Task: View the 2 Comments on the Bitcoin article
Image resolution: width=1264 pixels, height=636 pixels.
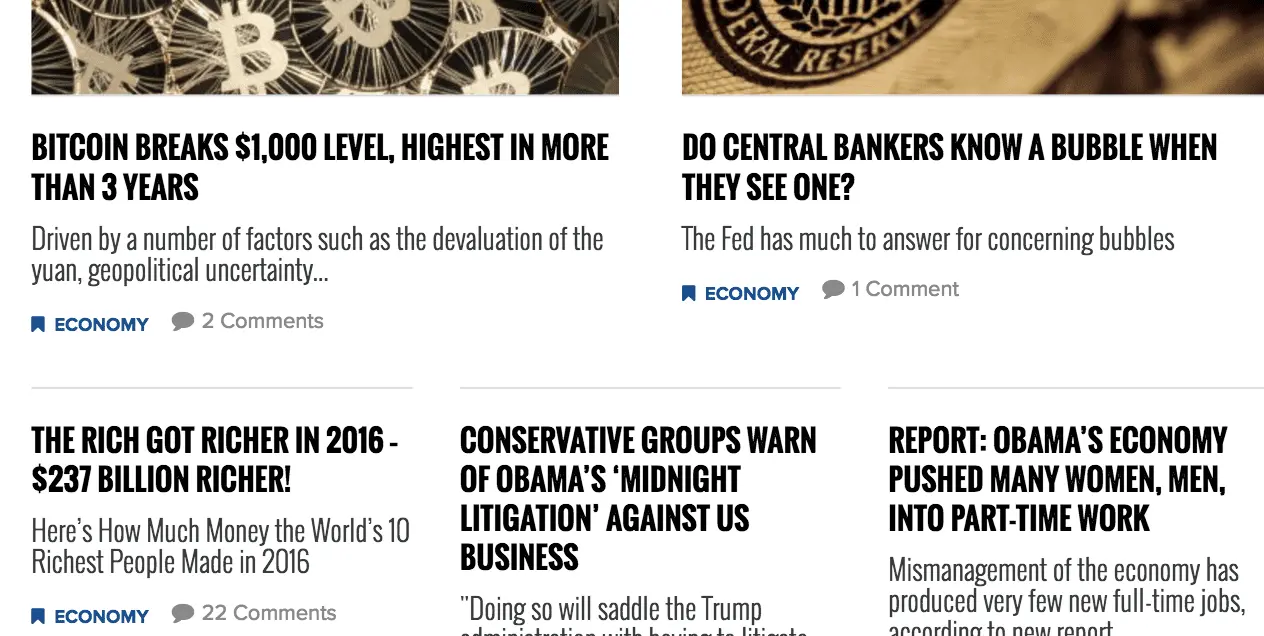Action: click(x=261, y=321)
